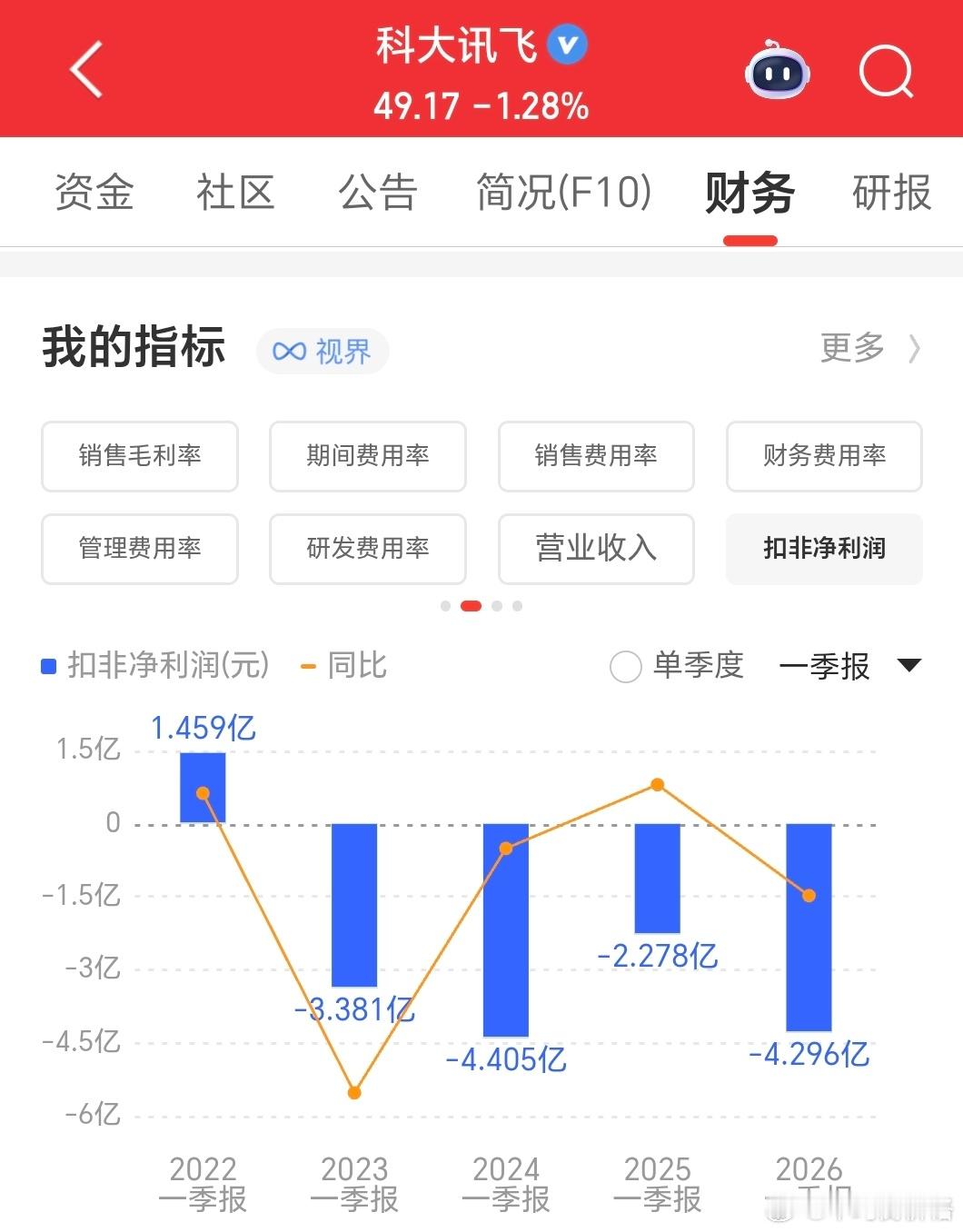The image size is (963, 1232).
Task: Tap the back arrow to return
Action: [x=86, y=70]
